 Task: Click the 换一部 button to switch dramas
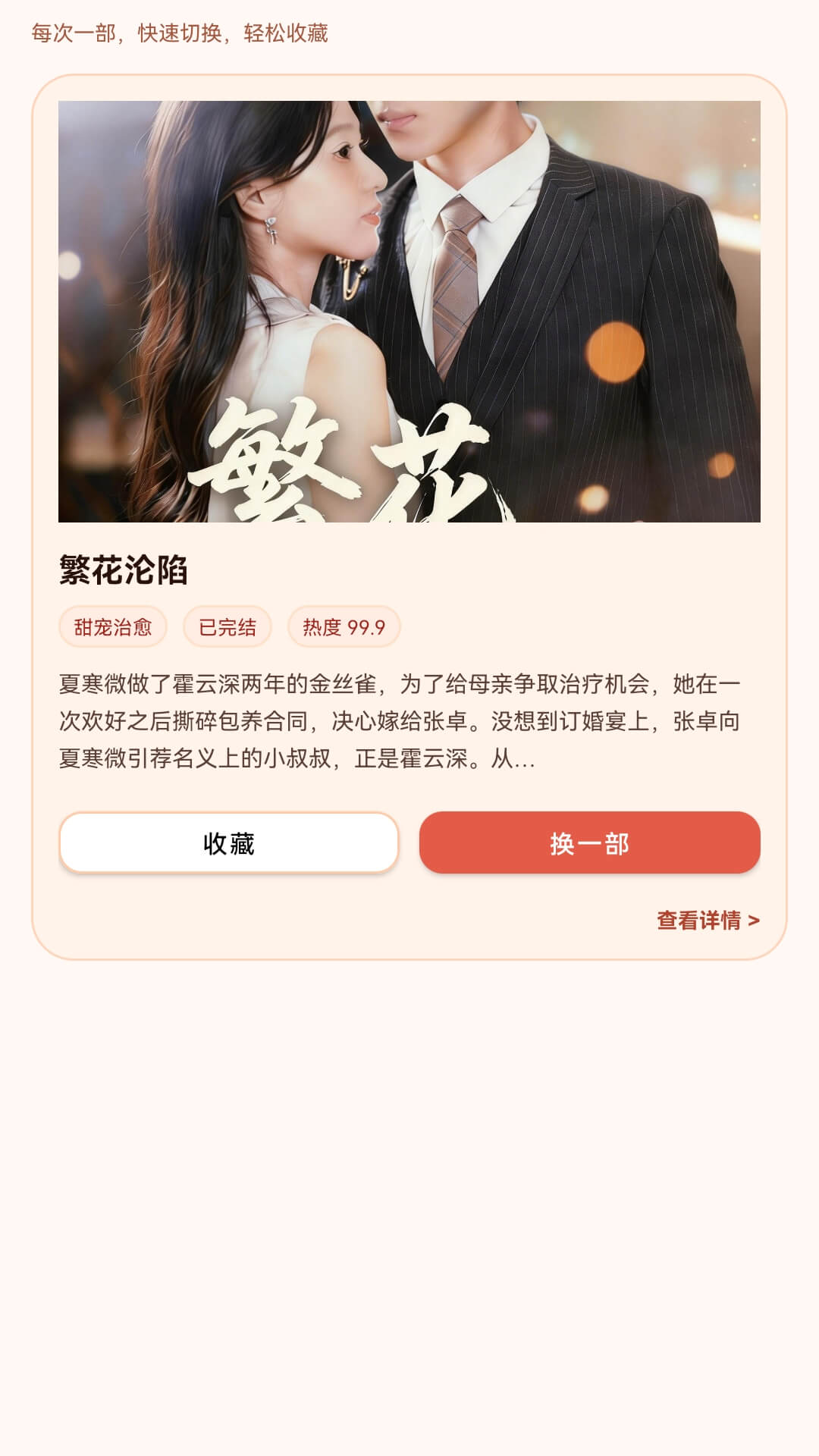click(x=588, y=842)
